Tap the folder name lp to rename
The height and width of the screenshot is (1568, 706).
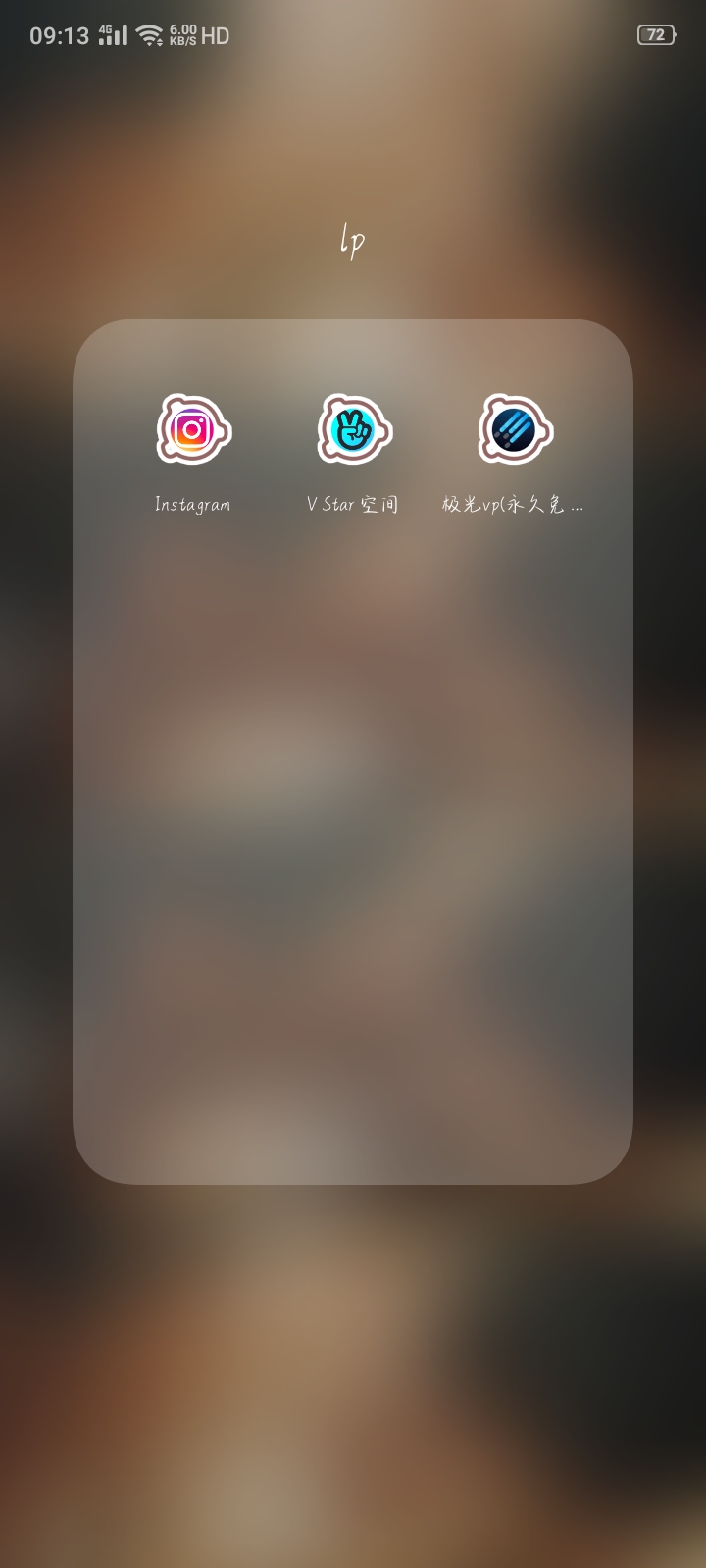click(x=352, y=240)
